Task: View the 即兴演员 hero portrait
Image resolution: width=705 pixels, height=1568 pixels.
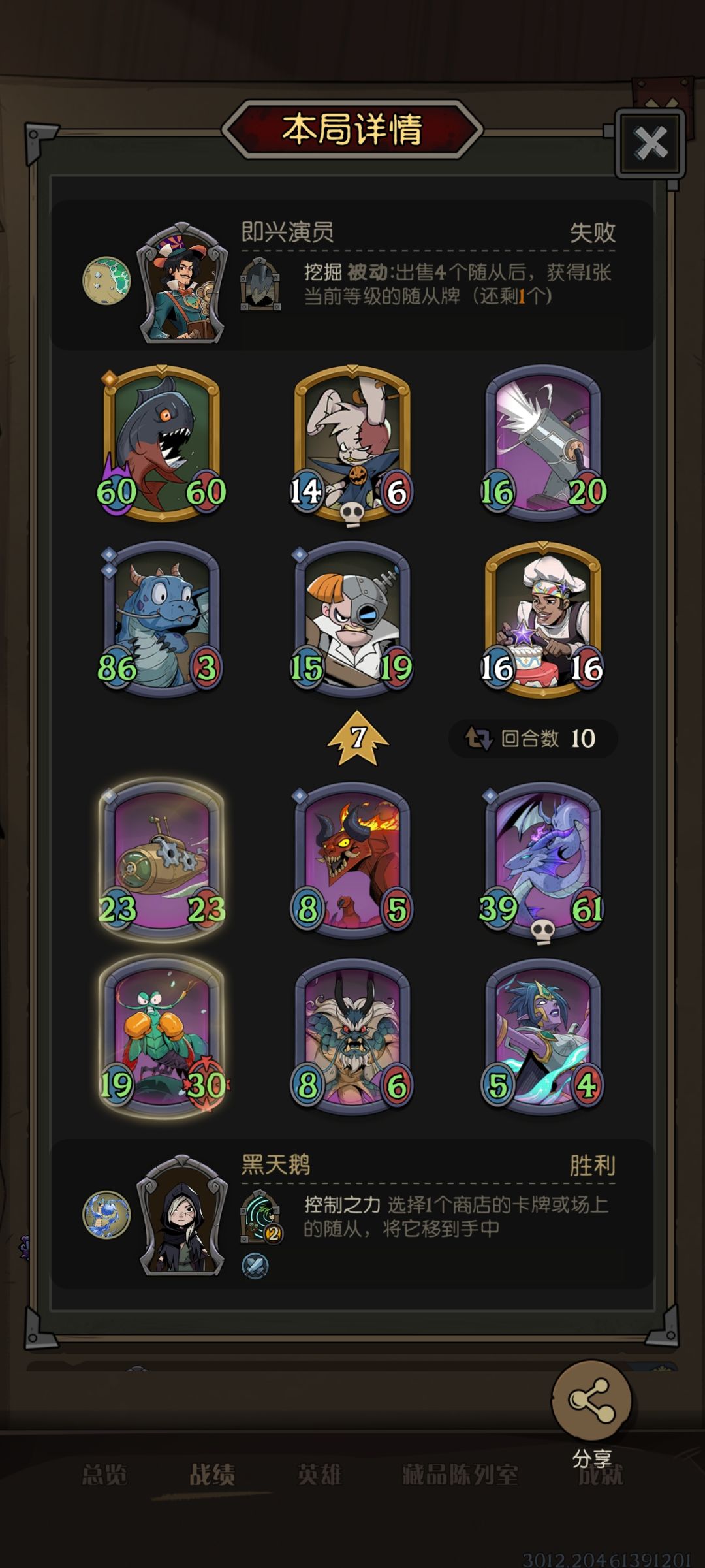Action: point(183,283)
